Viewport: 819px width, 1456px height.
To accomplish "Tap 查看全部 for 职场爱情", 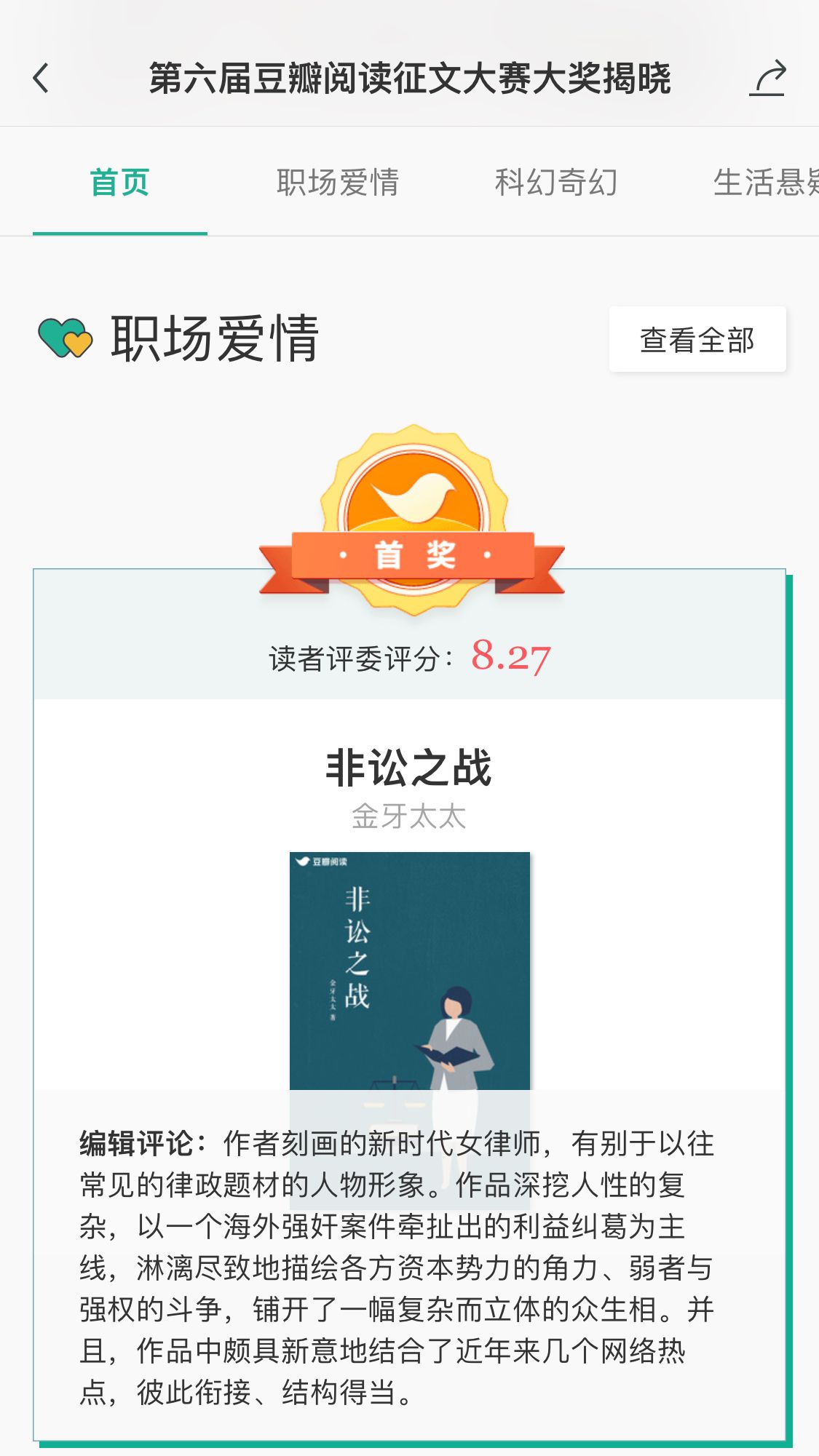I will tap(697, 339).
